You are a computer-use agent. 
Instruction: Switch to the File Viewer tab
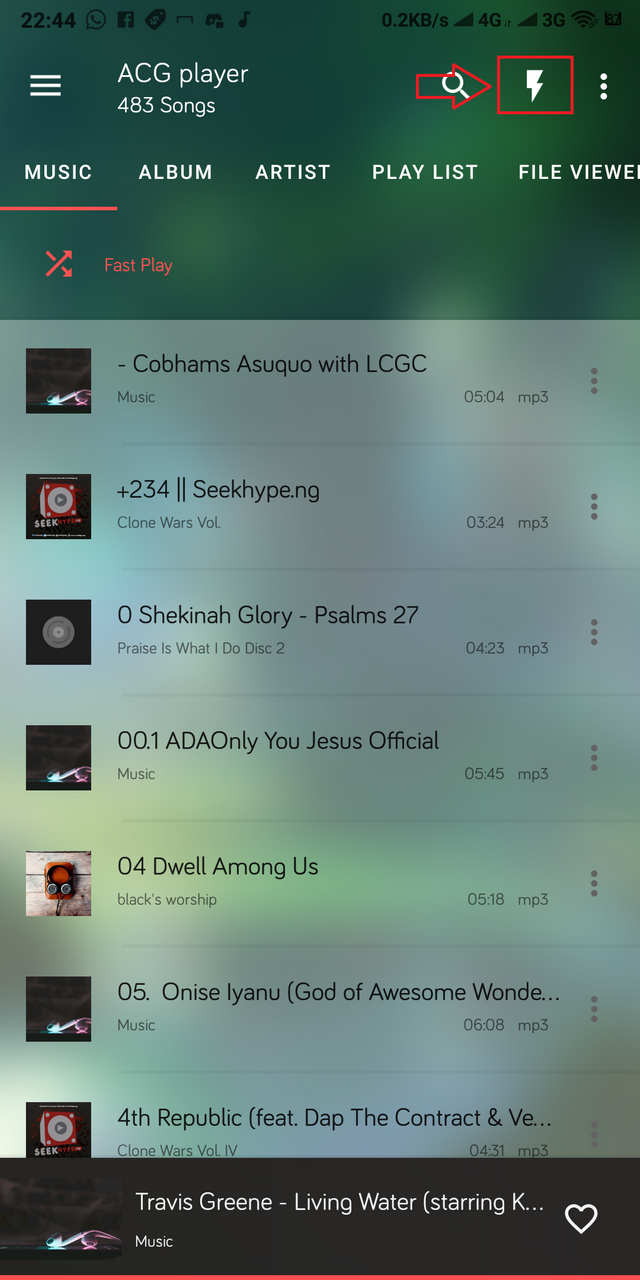click(x=578, y=172)
